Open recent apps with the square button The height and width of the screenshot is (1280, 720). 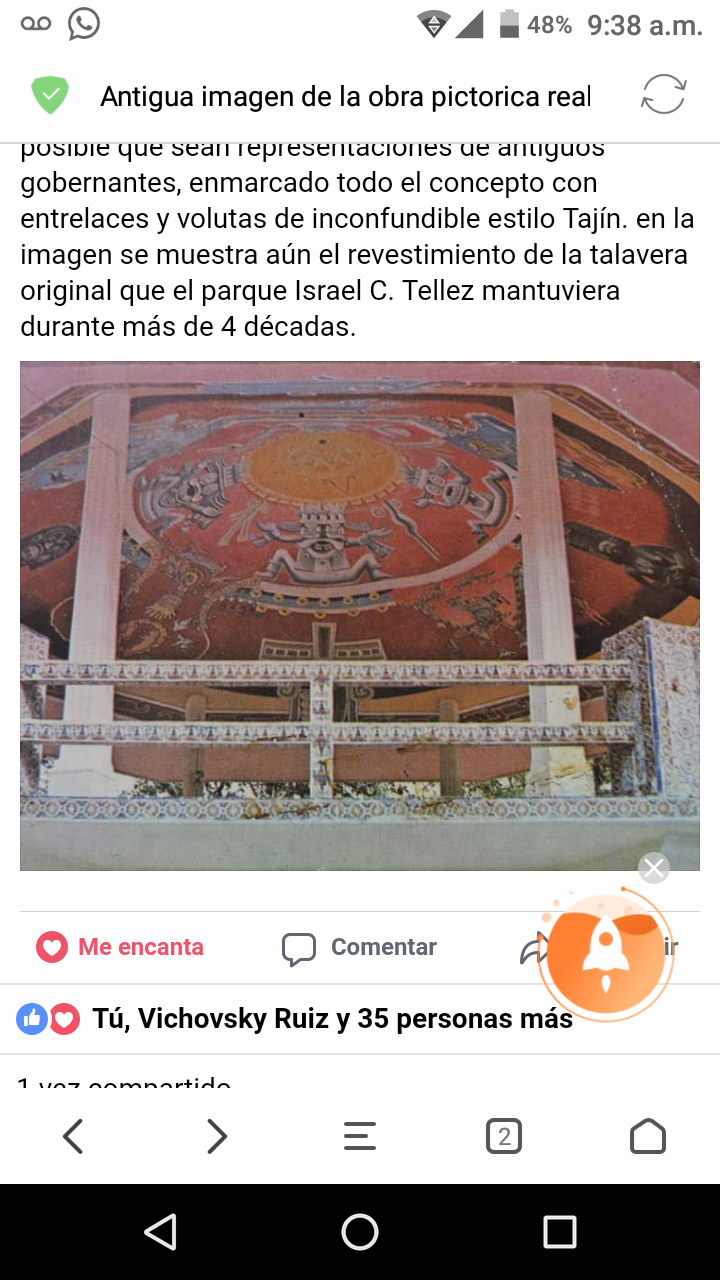point(560,1232)
